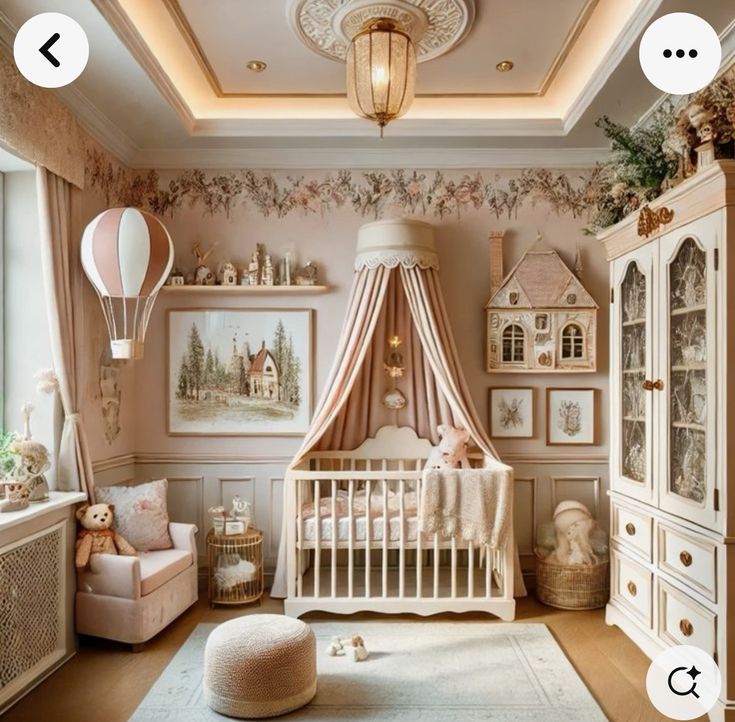Go back using the arrow button
Screen dimensions: 735x722
point(50,50)
